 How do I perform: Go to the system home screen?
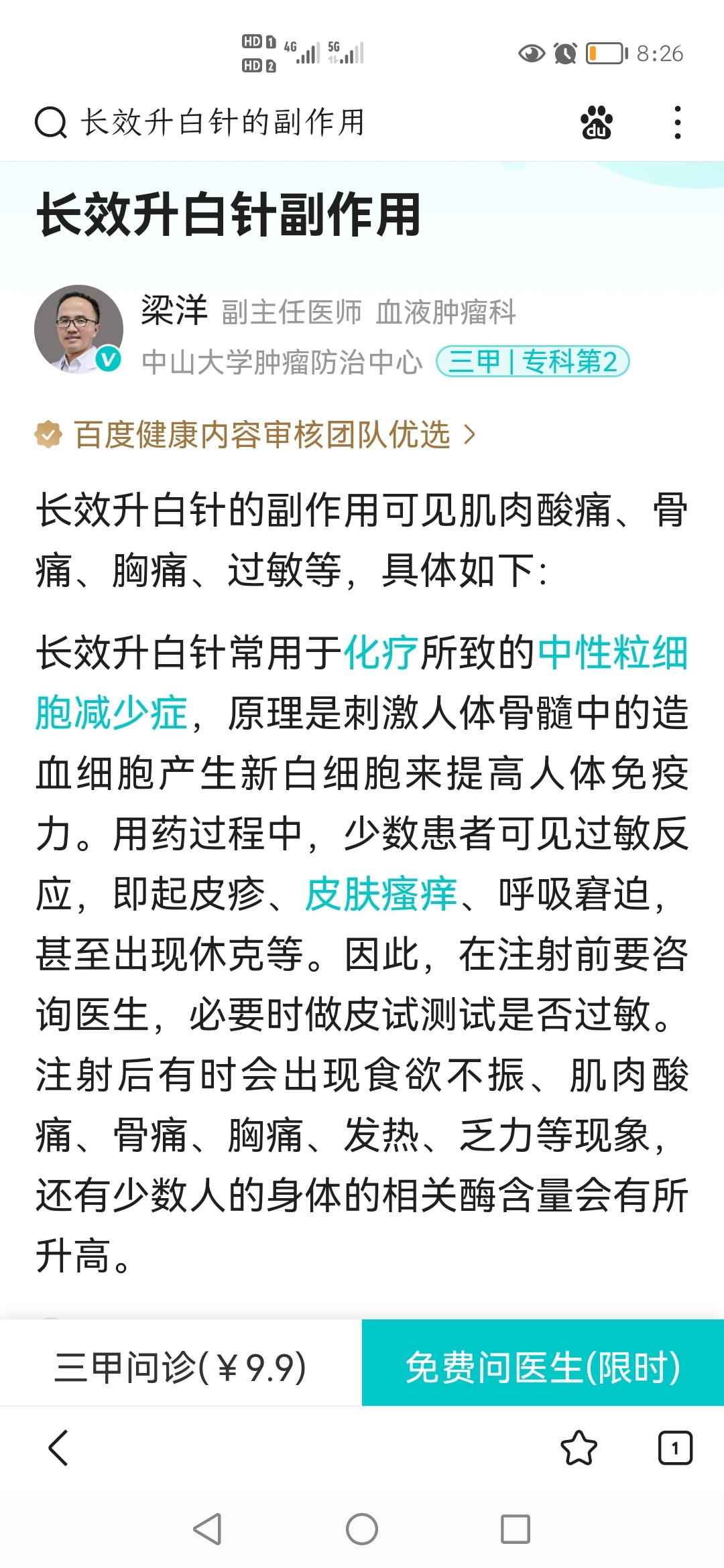point(362,1529)
